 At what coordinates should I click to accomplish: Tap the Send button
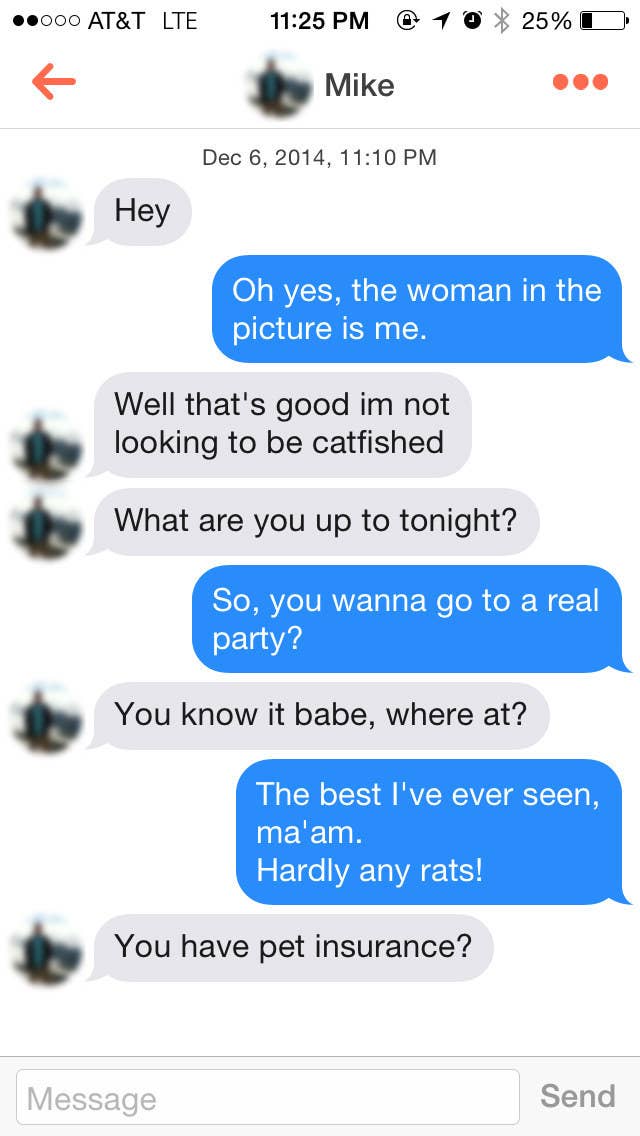tap(578, 1096)
